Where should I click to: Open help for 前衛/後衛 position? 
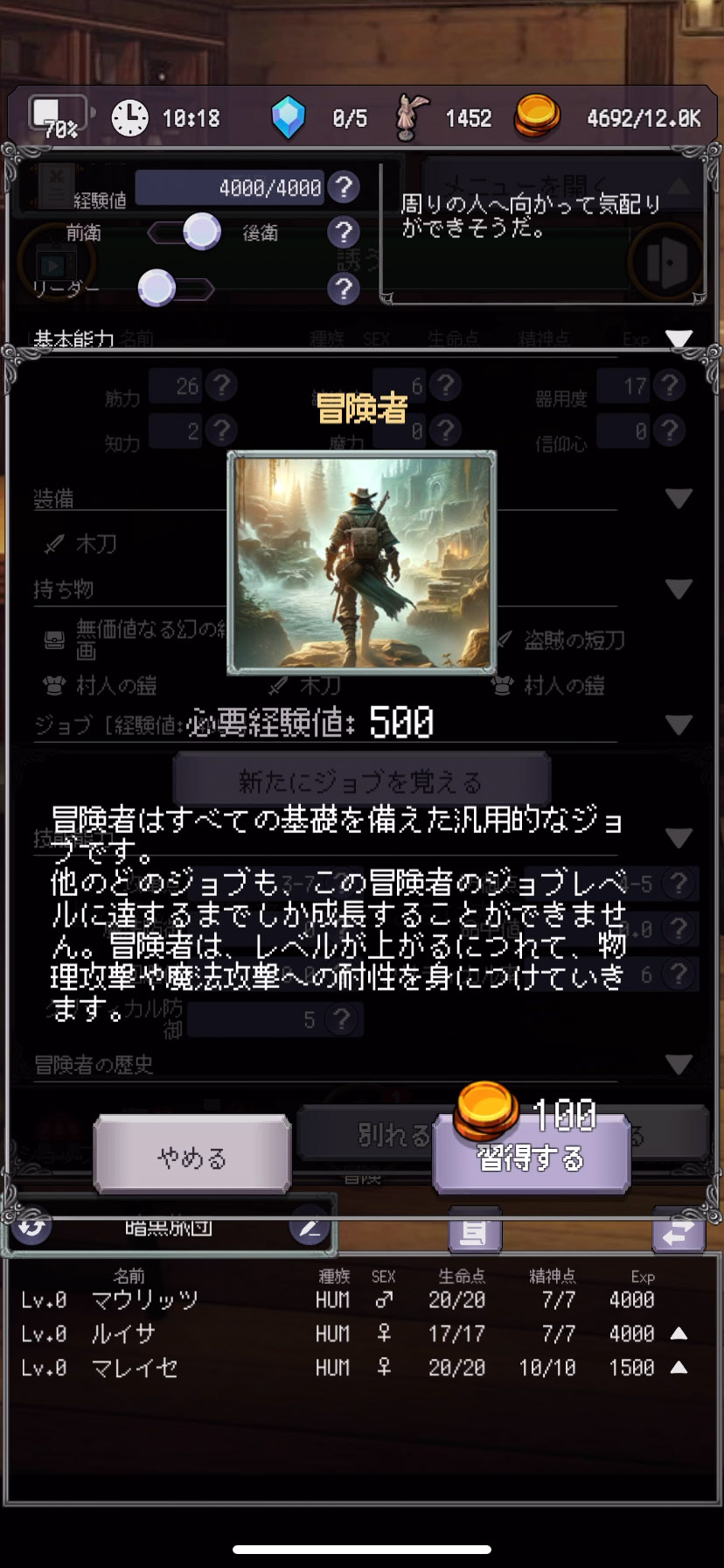tap(344, 233)
